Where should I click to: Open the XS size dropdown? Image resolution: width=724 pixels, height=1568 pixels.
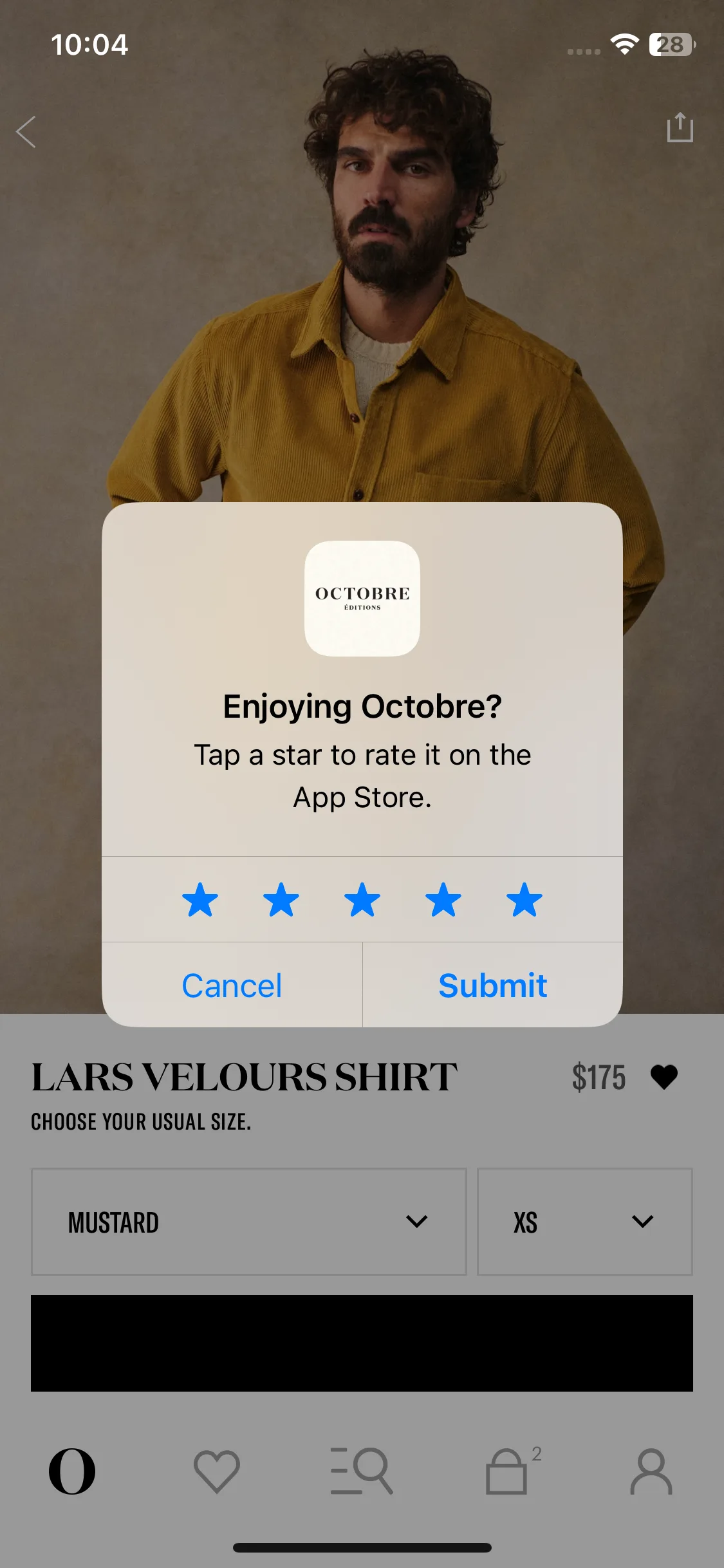click(584, 1222)
